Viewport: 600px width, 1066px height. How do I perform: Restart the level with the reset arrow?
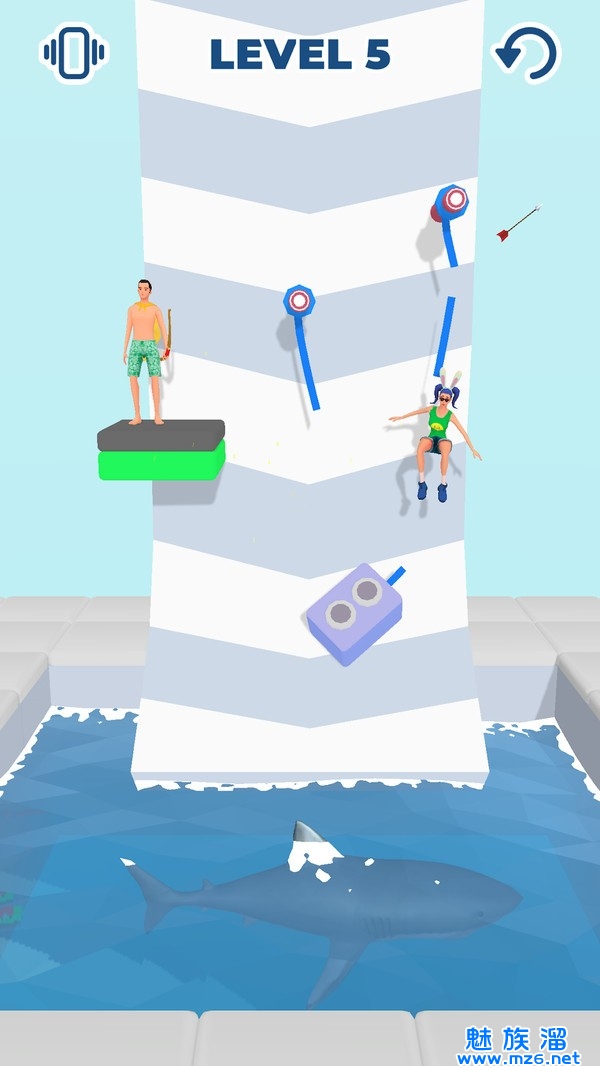(527, 53)
